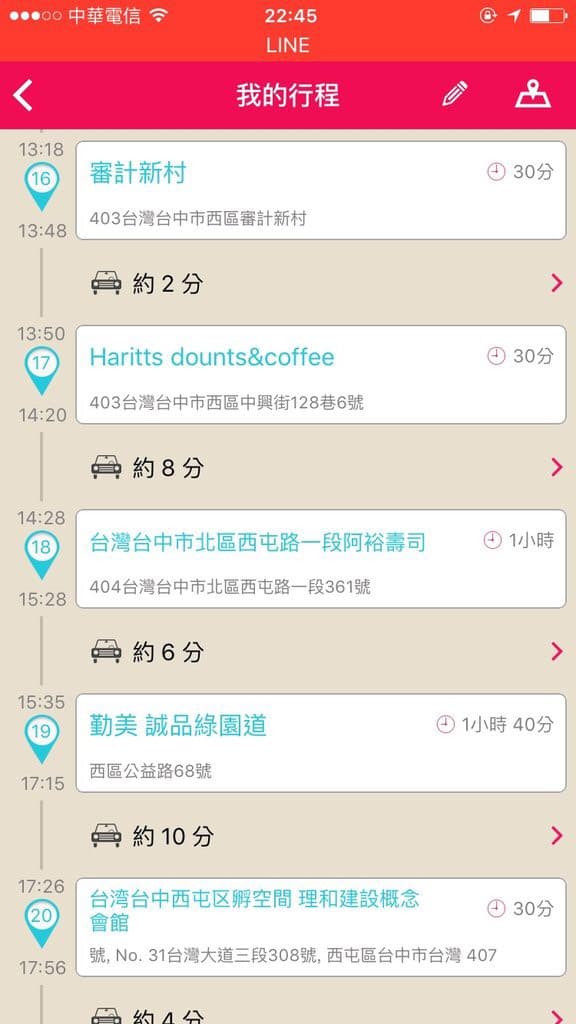Viewport: 576px width, 1024px height.
Task: View the 約 10 分 drive route
Action: (x=321, y=836)
